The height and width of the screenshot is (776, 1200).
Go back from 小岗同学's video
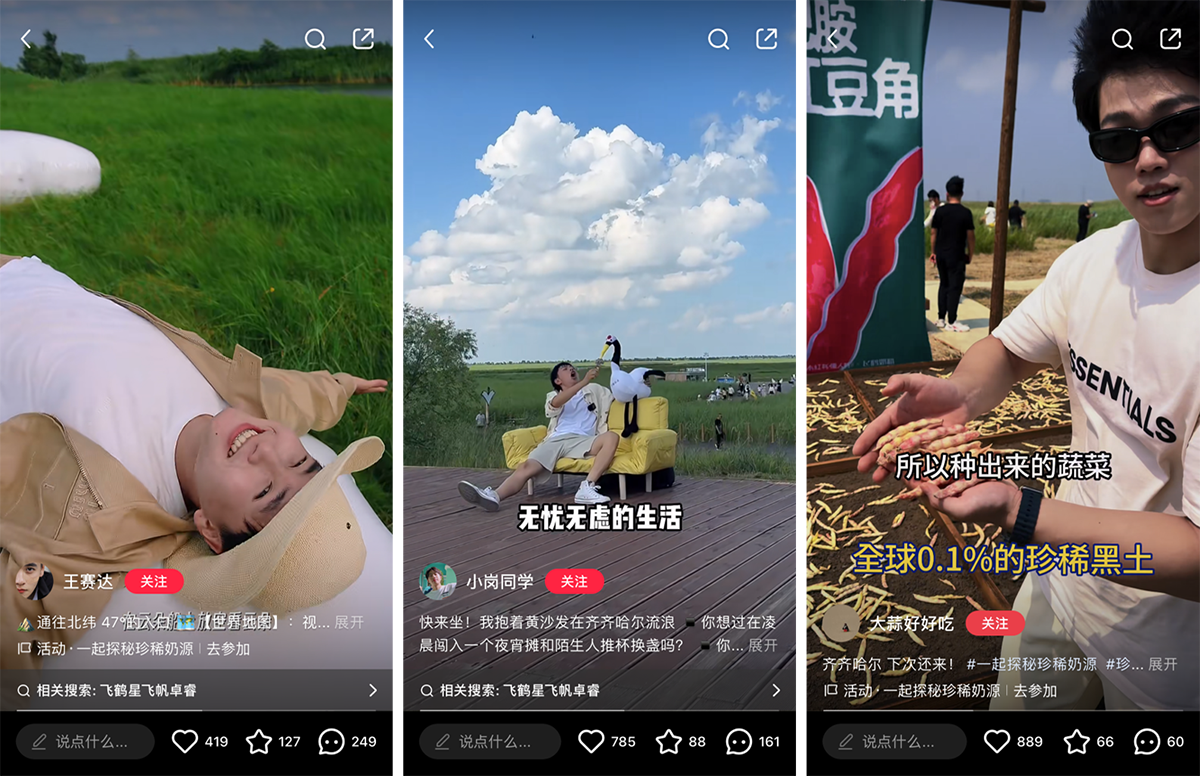coord(429,39)
